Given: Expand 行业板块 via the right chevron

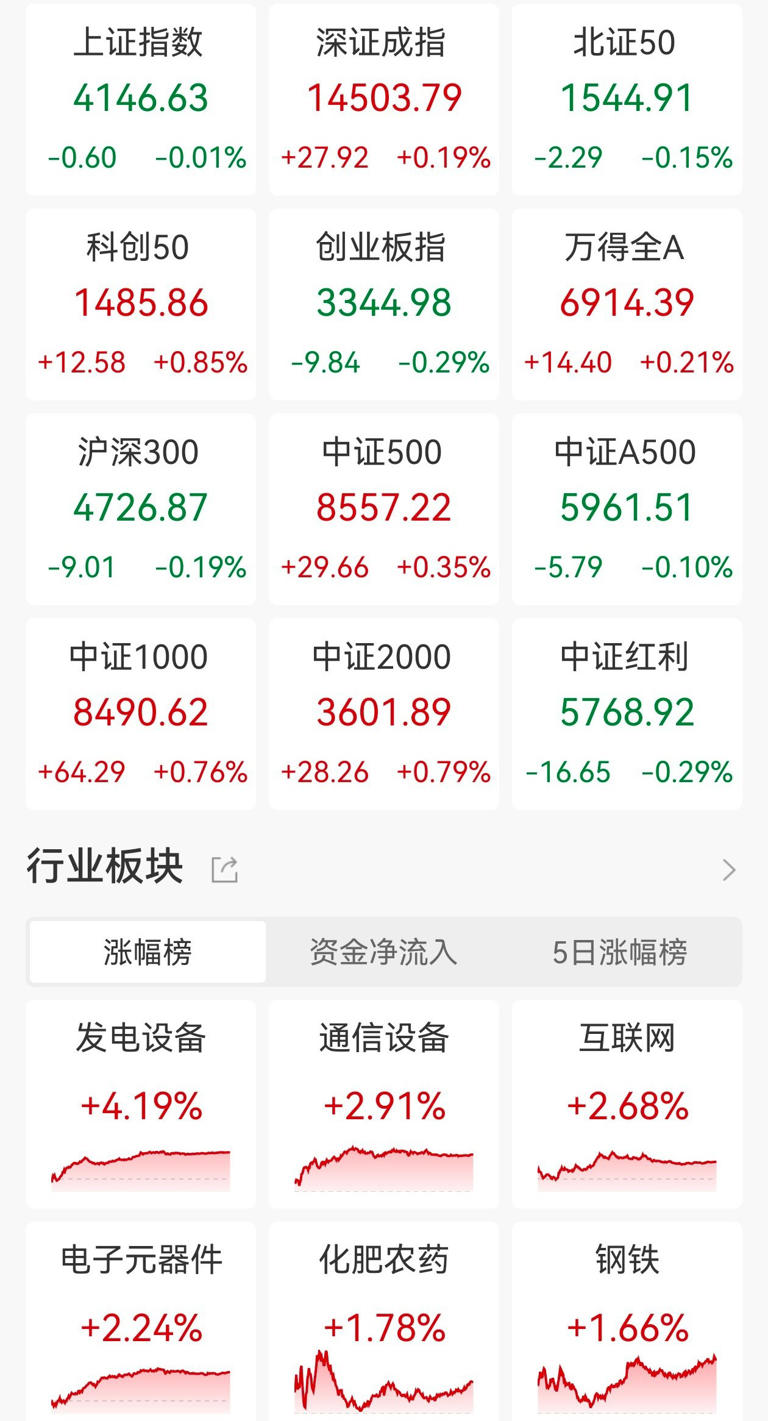Looking at the screenshot, I should [729, 870].
